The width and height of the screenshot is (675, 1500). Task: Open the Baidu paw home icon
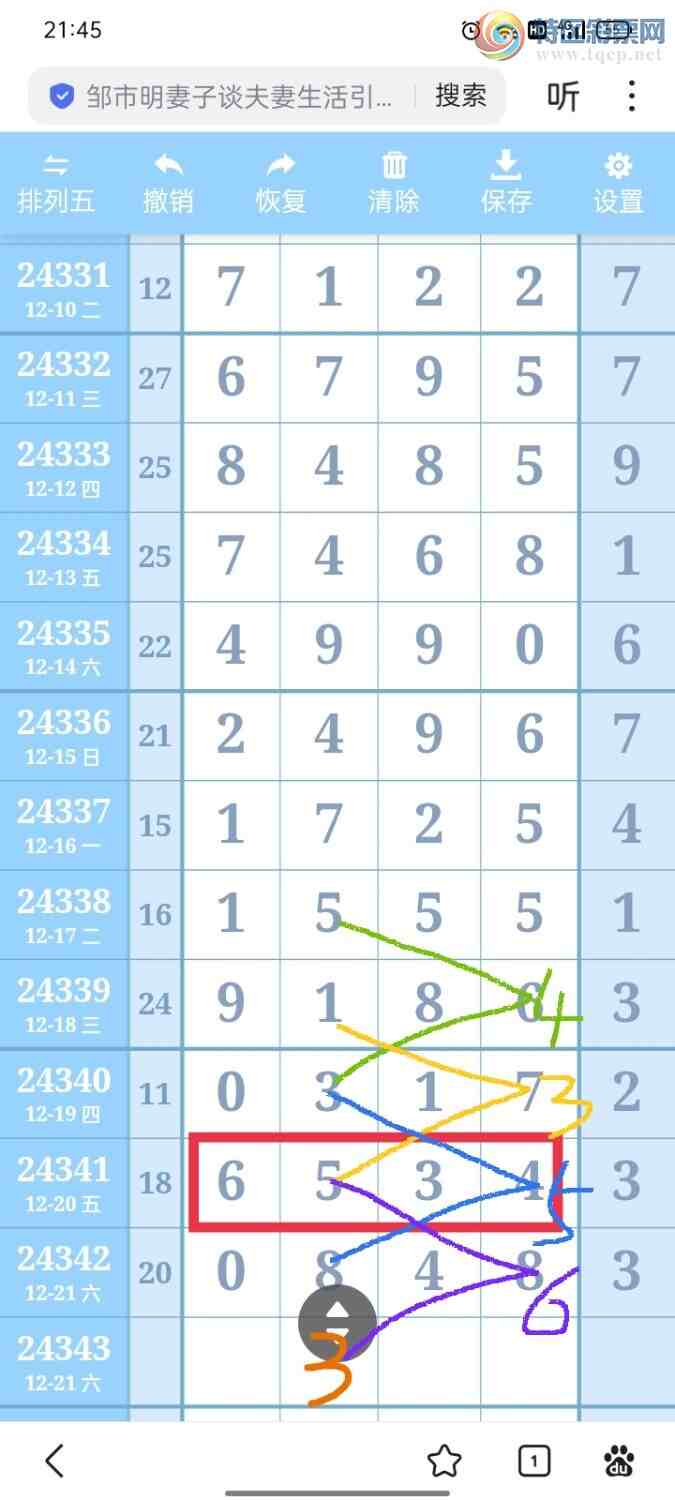pyautogui.click(x=620, y=1461)
